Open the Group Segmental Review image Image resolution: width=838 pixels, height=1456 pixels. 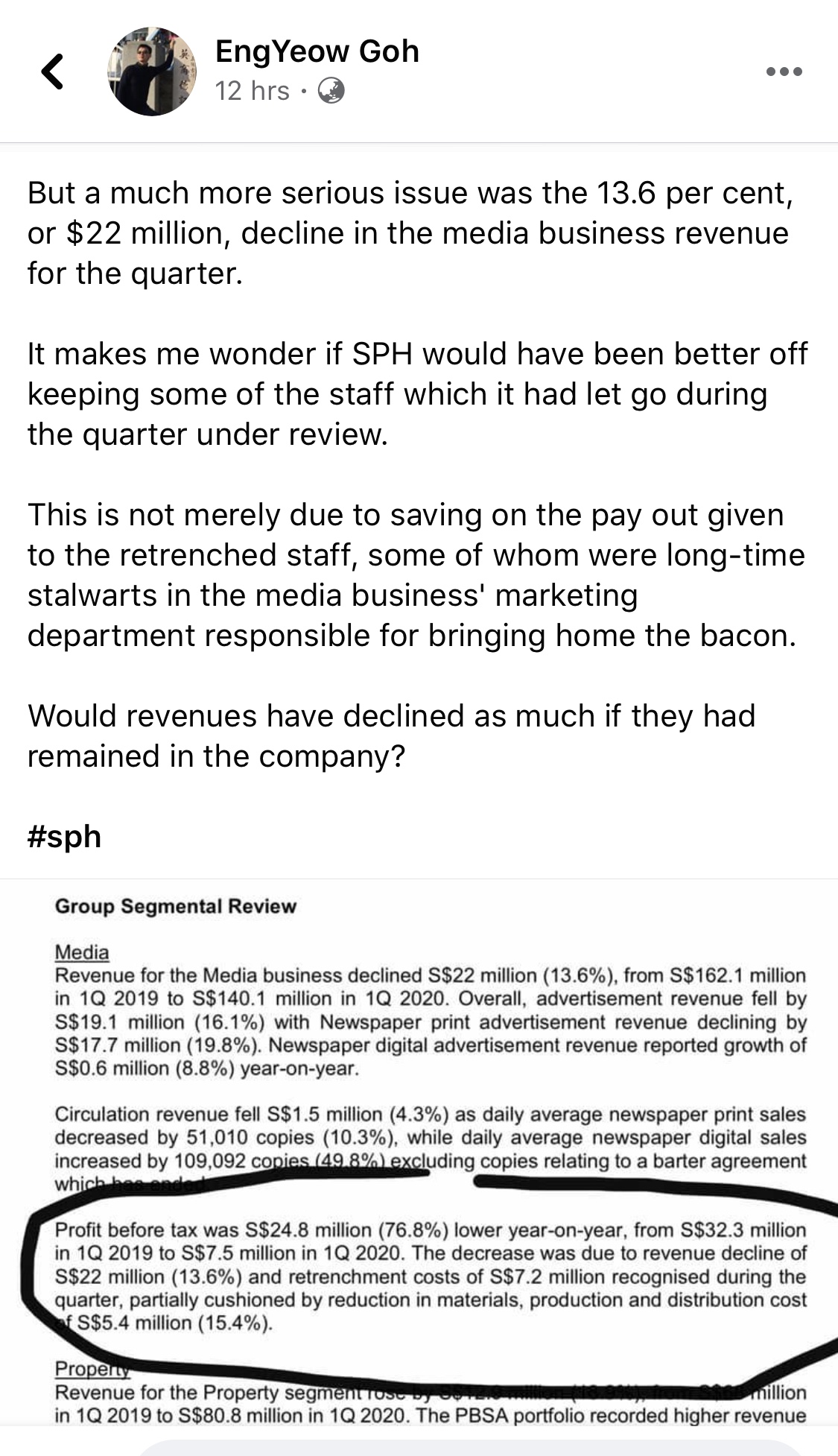click(419, 1153)
